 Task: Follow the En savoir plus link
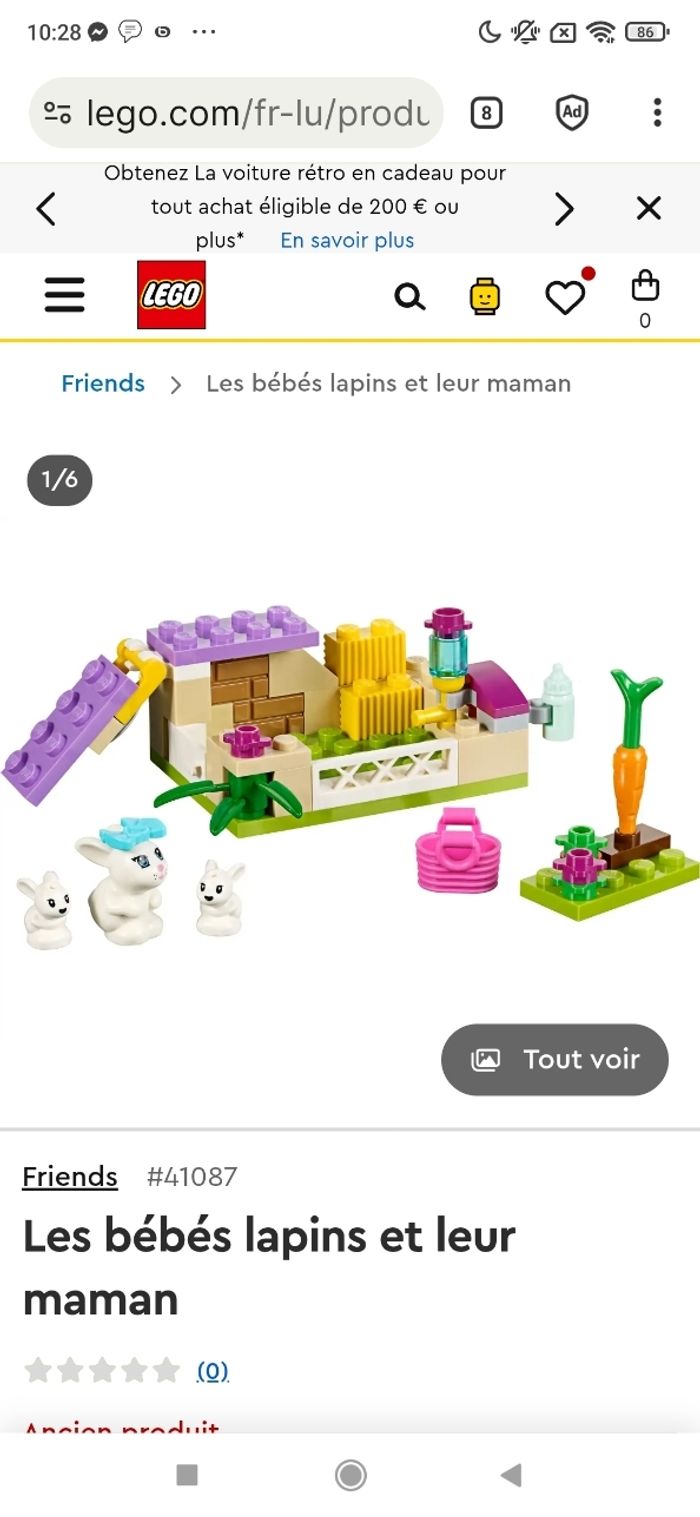(346, 241)
